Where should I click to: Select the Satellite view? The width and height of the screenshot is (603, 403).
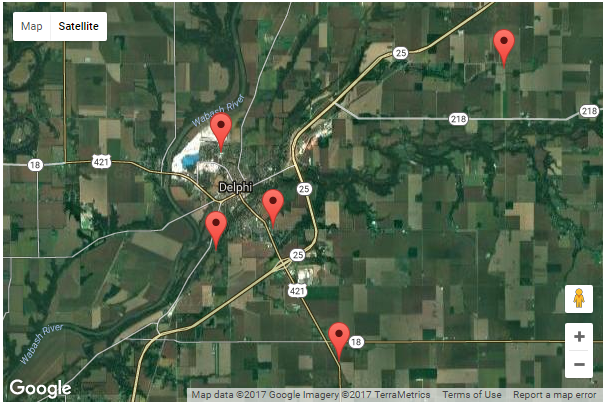point(78,26)
